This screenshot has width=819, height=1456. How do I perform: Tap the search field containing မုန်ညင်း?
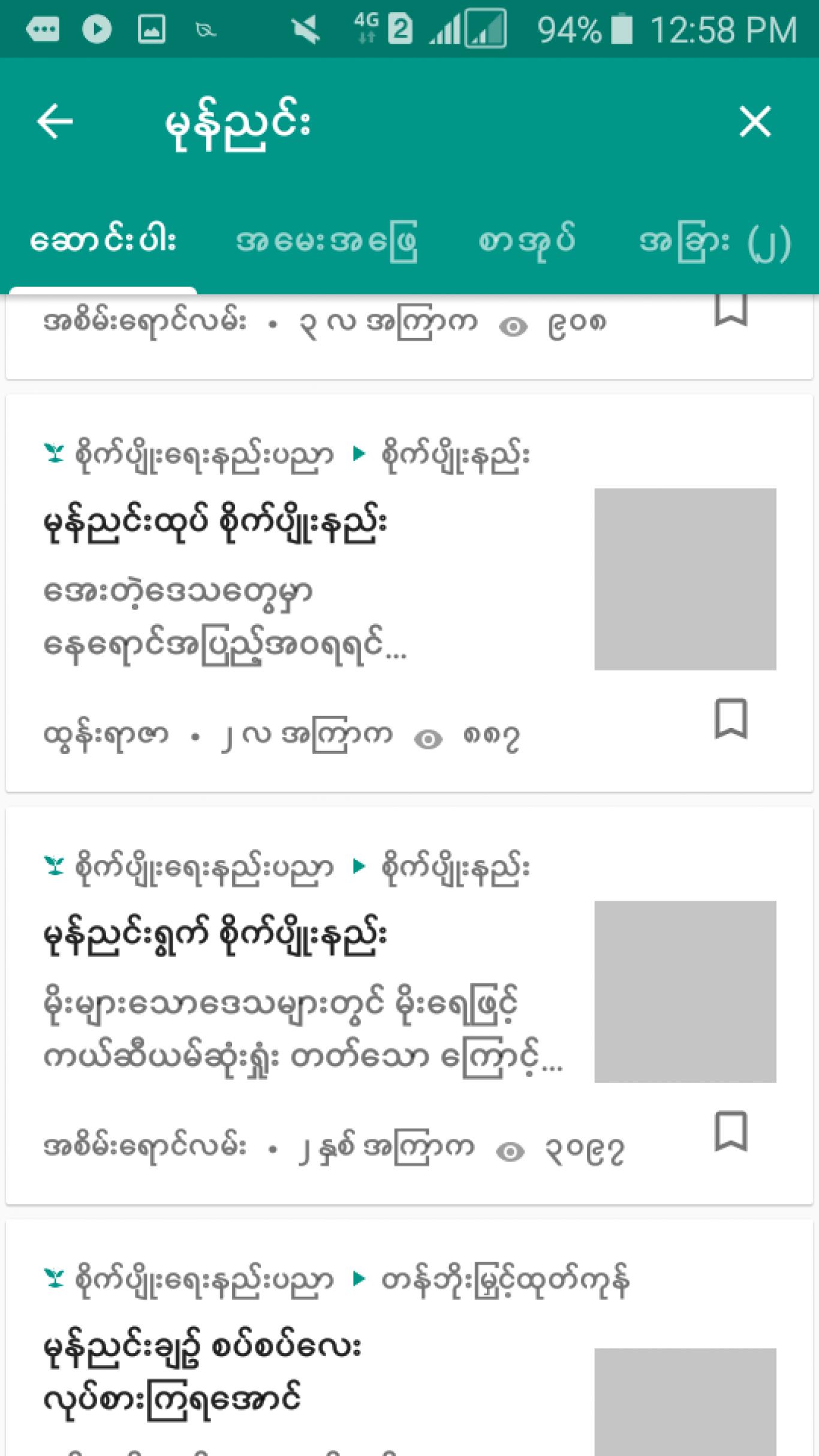(x=420, y=123)
